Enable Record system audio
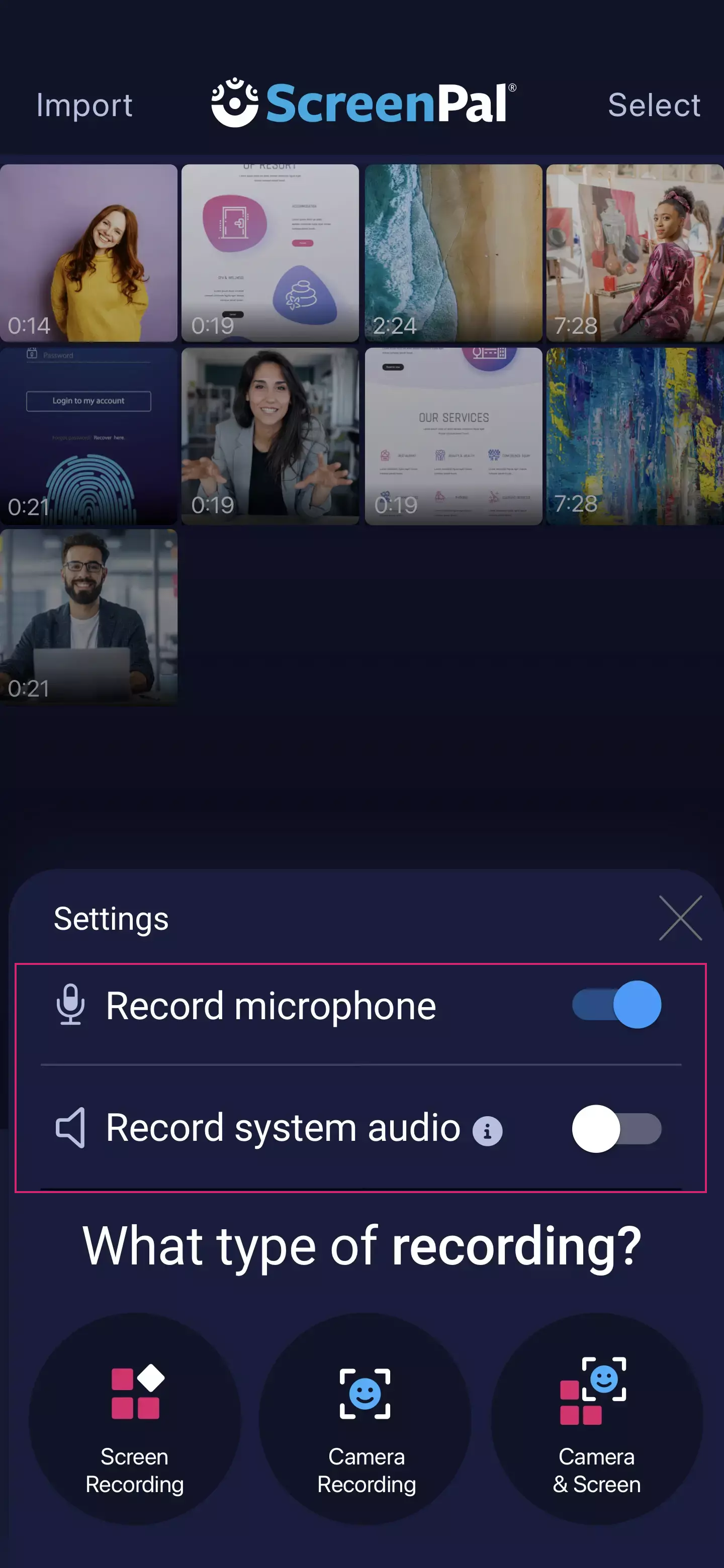The height and width of the screenshot is (1568, 724). (x=616, y=1129)
